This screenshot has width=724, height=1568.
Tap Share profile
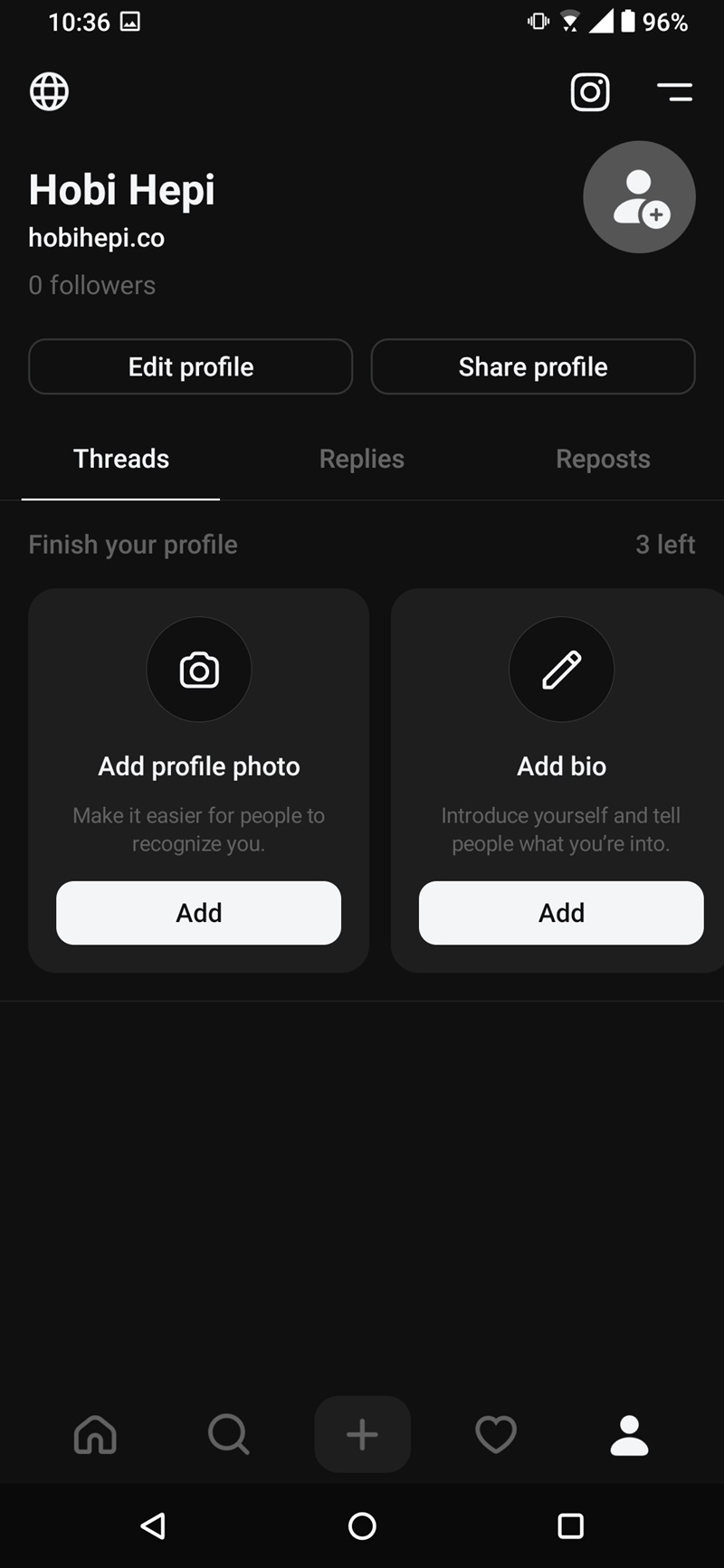532,366
